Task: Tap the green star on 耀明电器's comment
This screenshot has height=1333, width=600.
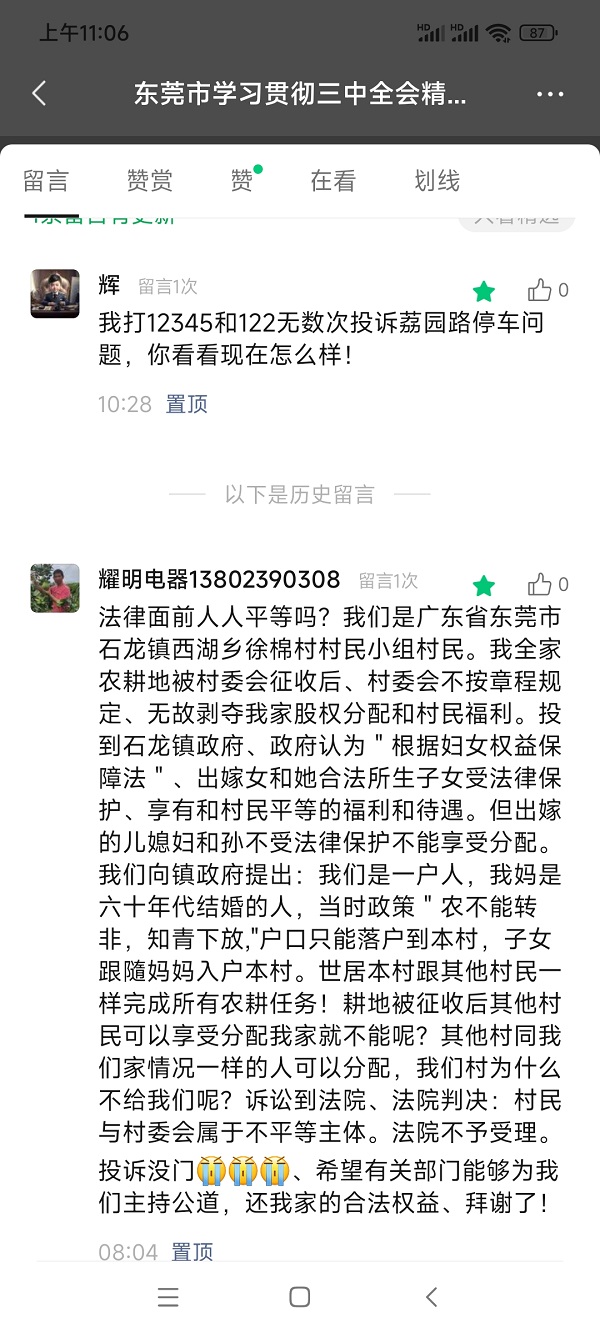Action: click(x=484, y=585)
